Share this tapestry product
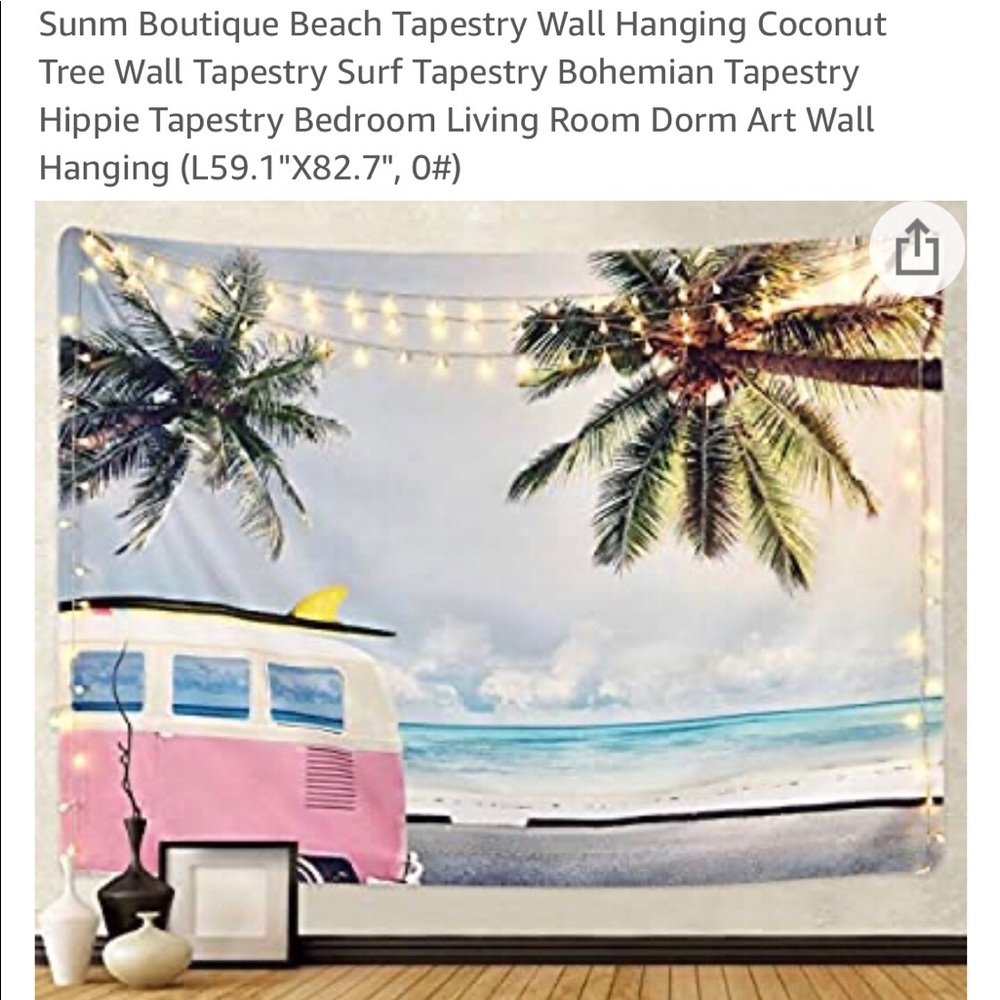 (916, 250)
